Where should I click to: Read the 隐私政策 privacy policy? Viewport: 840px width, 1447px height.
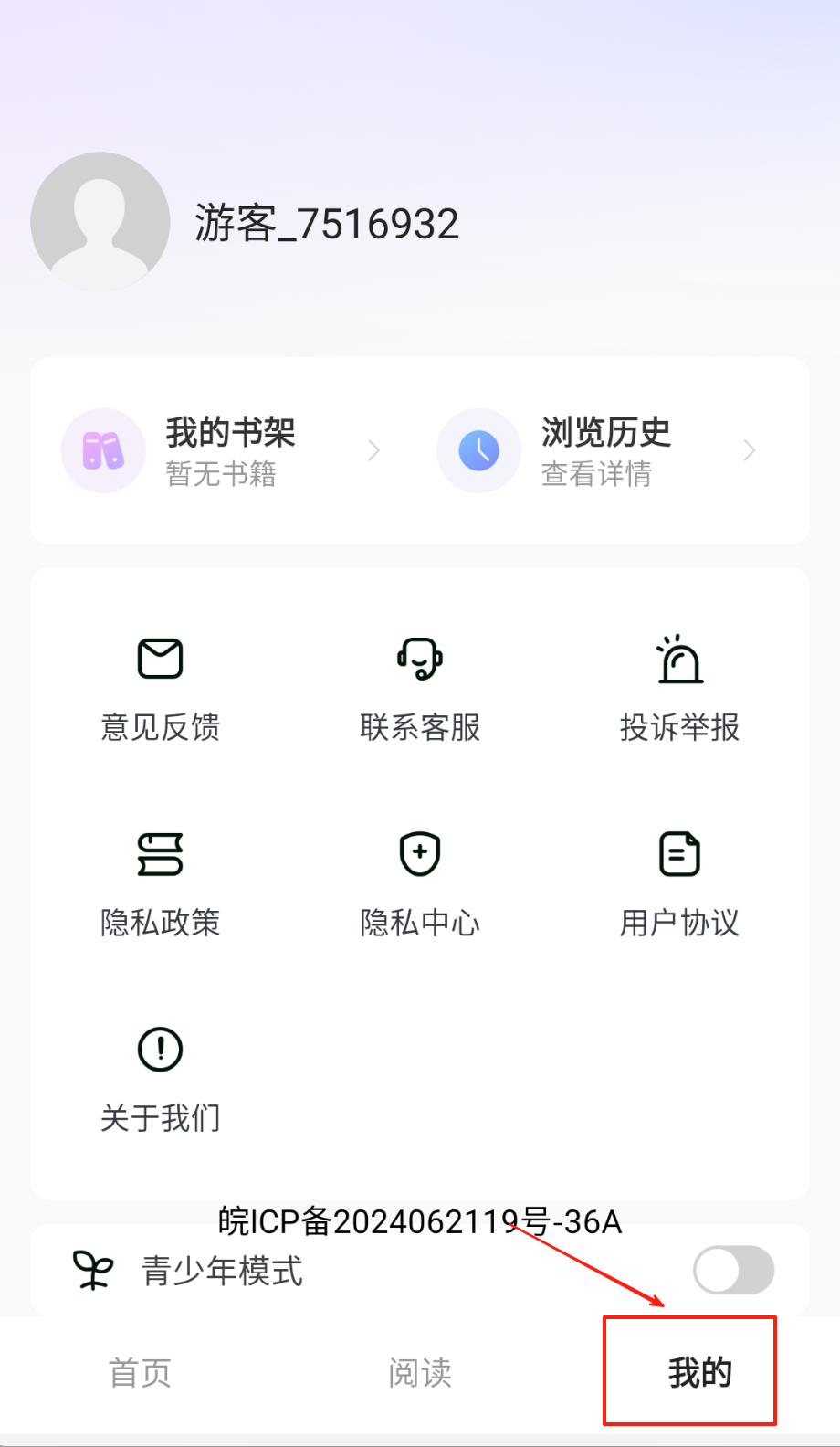point(161,884)
